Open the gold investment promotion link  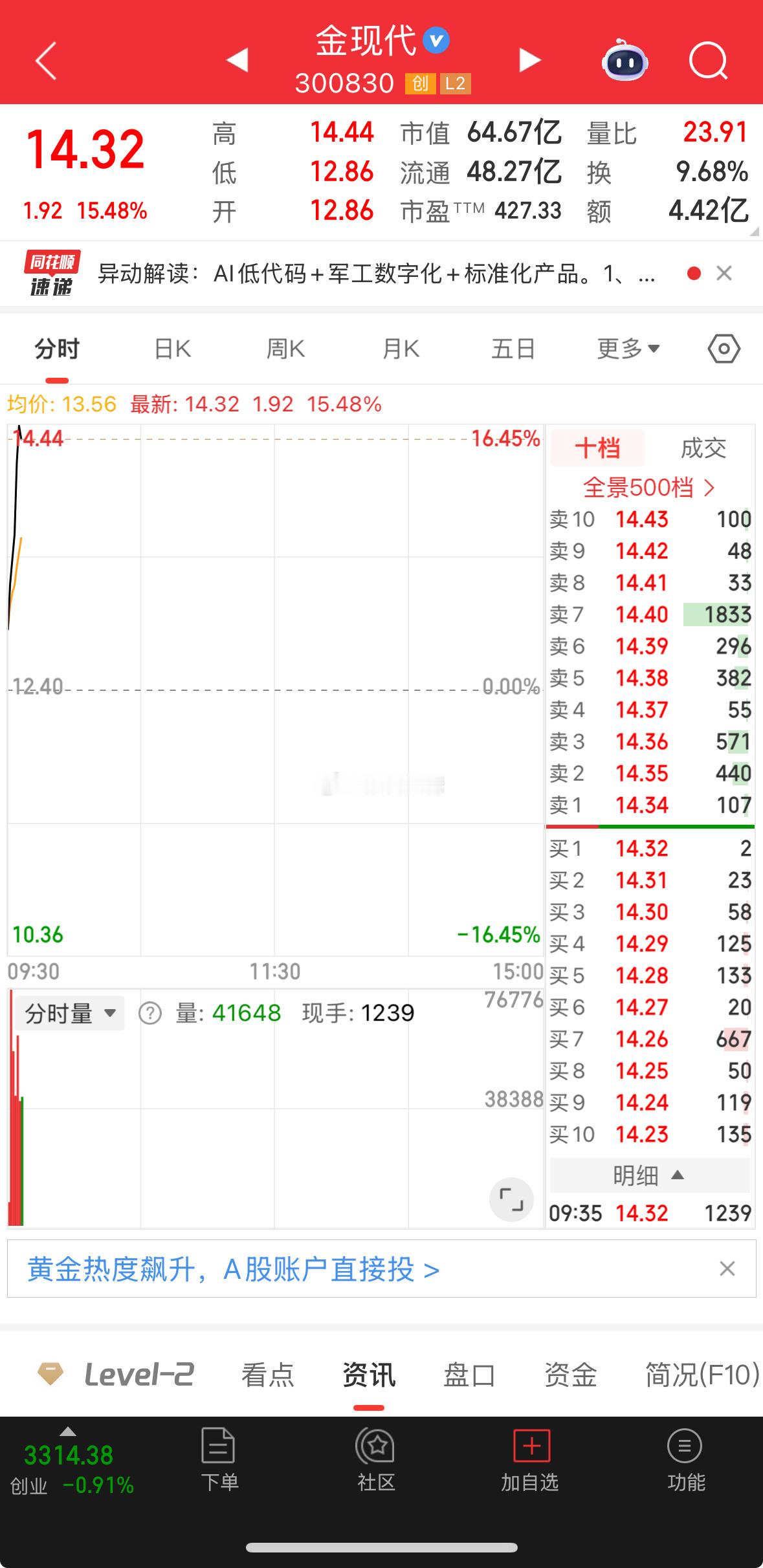pos(233,1269)
